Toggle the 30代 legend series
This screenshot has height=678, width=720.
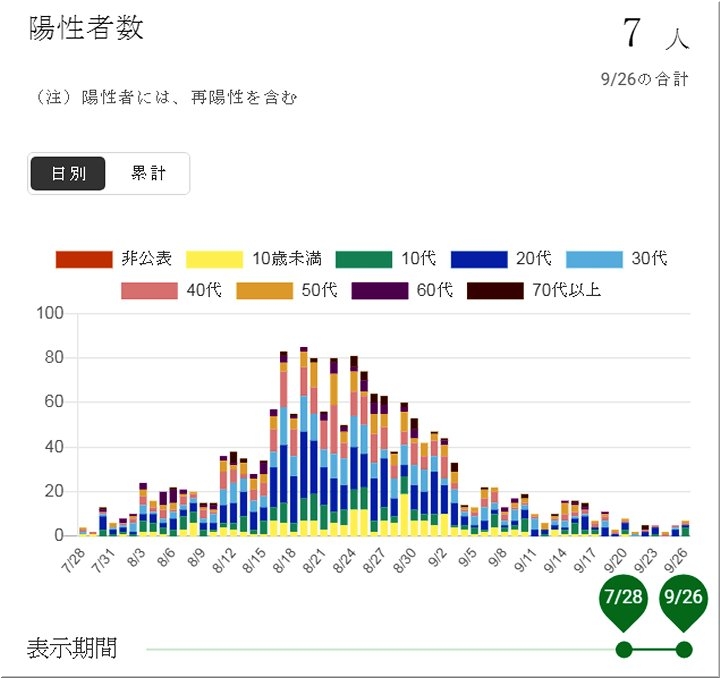pos(616,259)
